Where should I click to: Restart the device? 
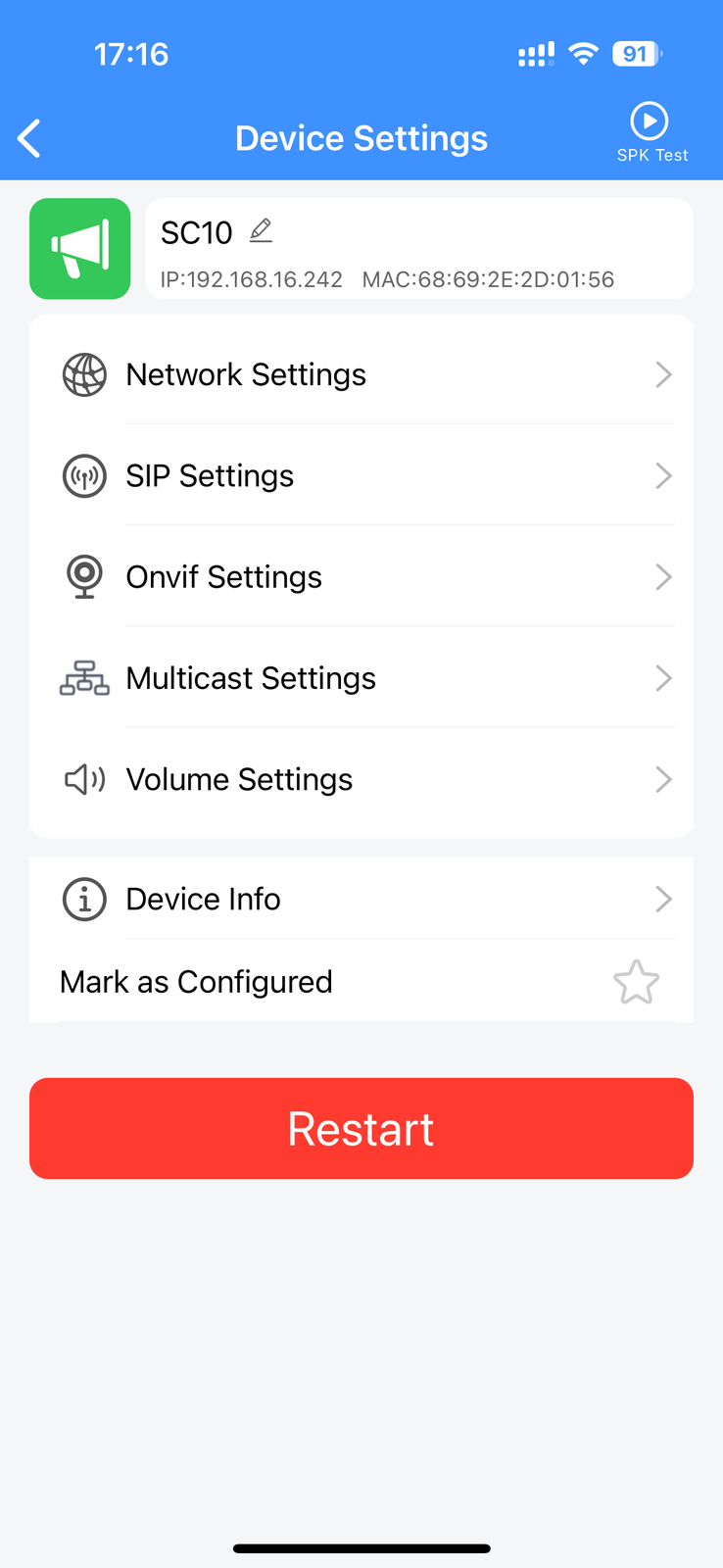[361, 1128]
